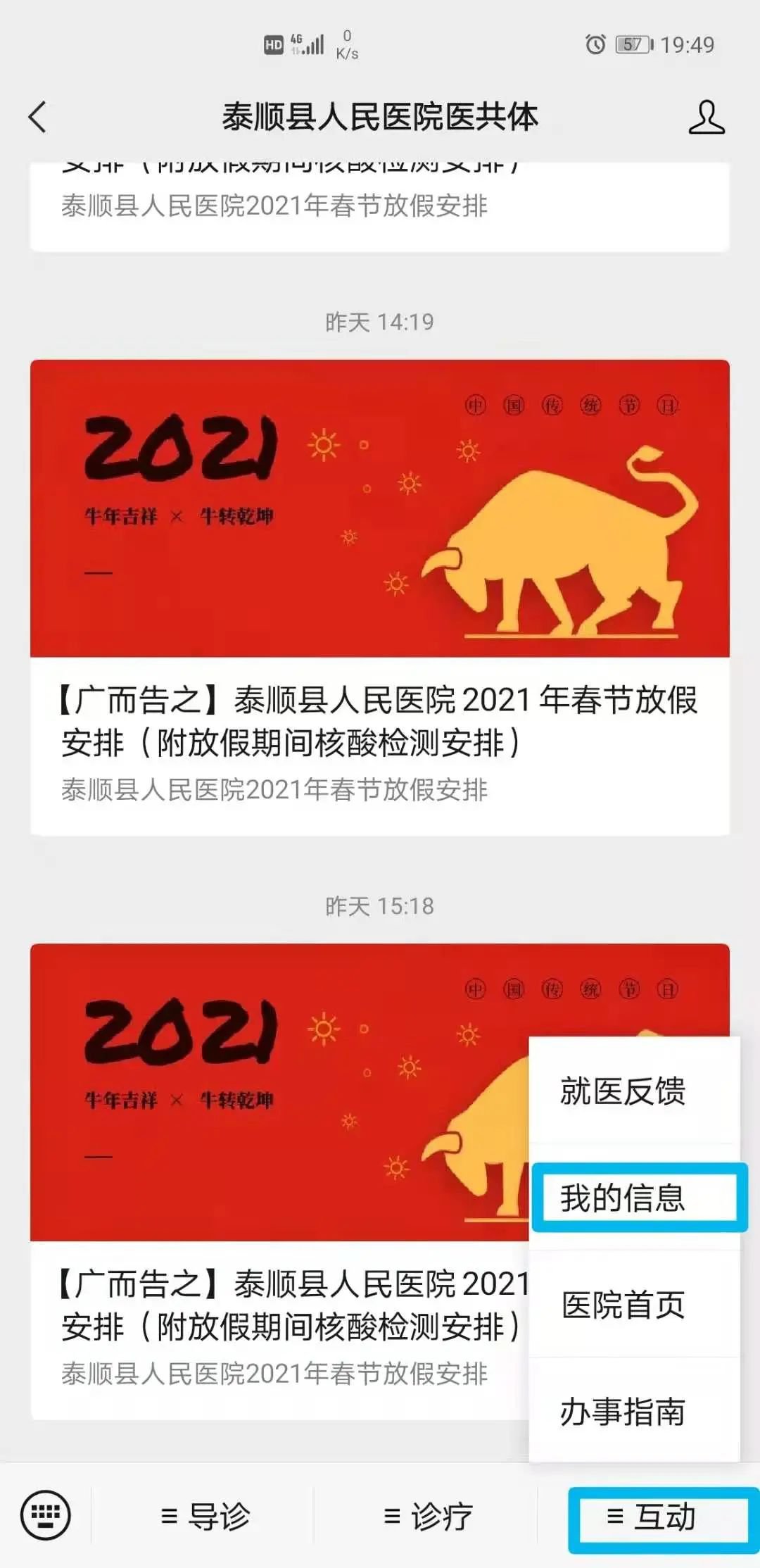
Task: Open 医院首页 from the popup menu
Action: pos(623,1305)
